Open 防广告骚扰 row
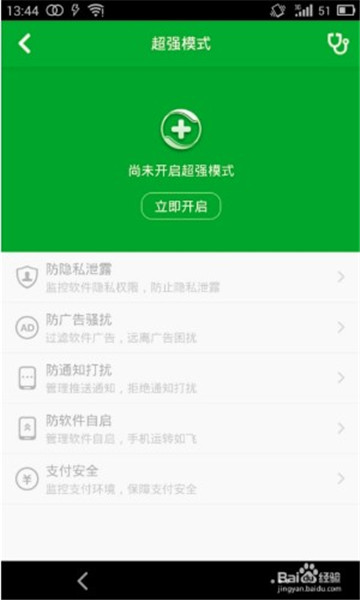360x600 pixels. click(180, 328)
